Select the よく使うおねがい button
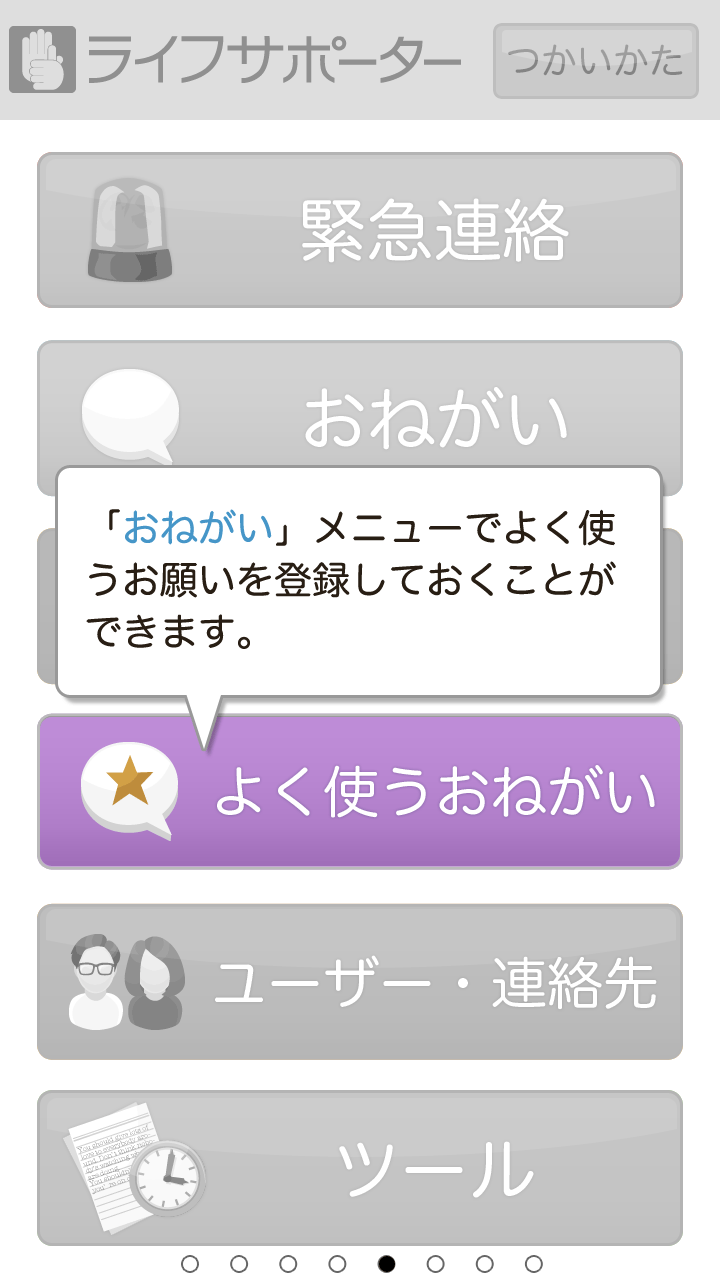720x1280 pixels. click(360, 792)
